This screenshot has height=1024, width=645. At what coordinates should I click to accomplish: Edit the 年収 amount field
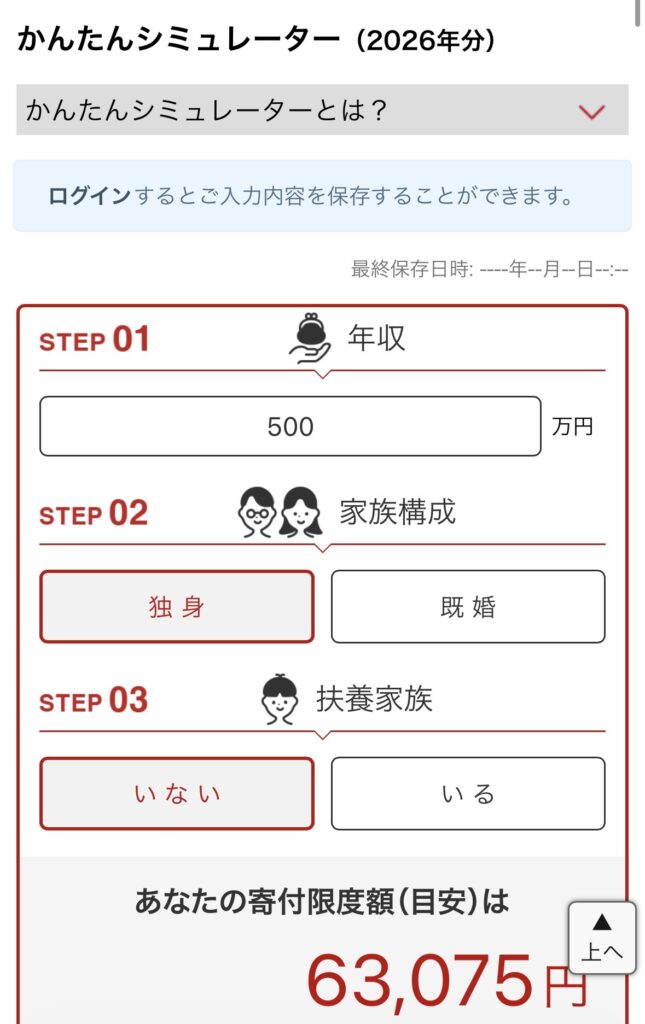pyautogui.click(x=290, y=427)
